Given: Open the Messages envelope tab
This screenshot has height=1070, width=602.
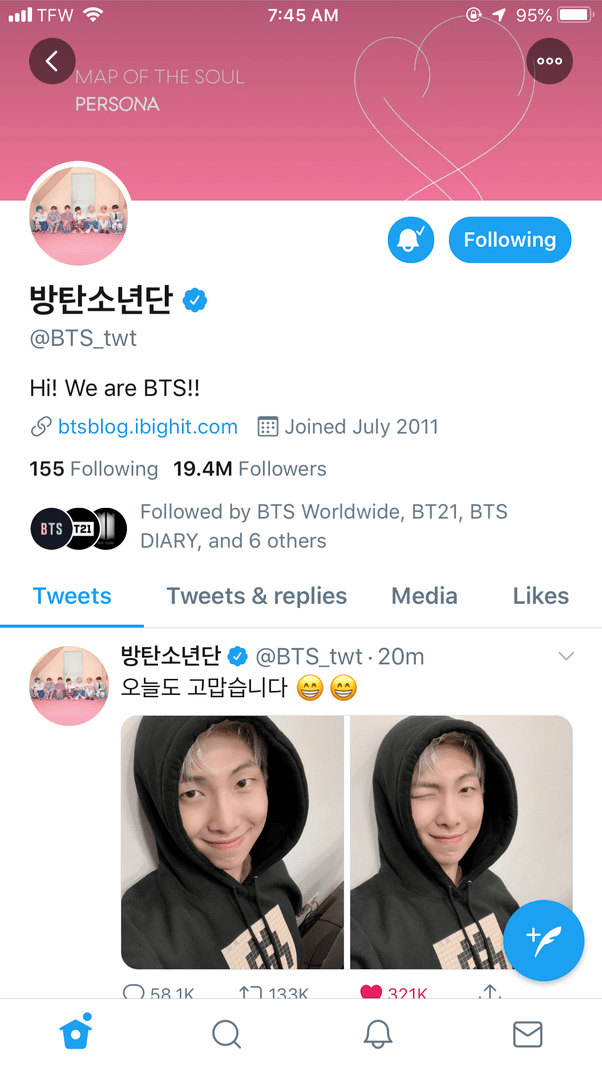Looking at the screenshot, I should [527, 1034].
